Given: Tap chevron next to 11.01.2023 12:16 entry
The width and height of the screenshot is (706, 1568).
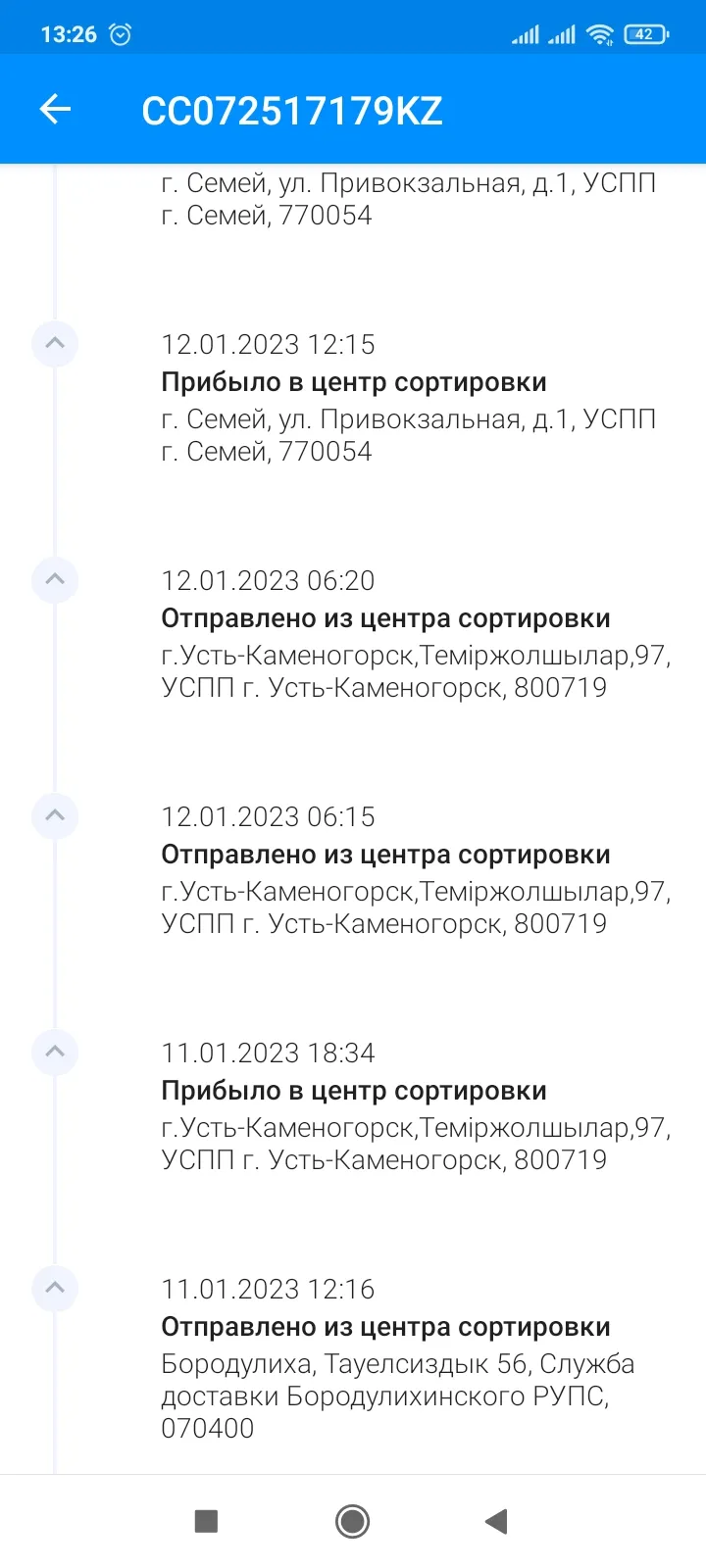Looking at the screenshot, I should [55, 1289].
